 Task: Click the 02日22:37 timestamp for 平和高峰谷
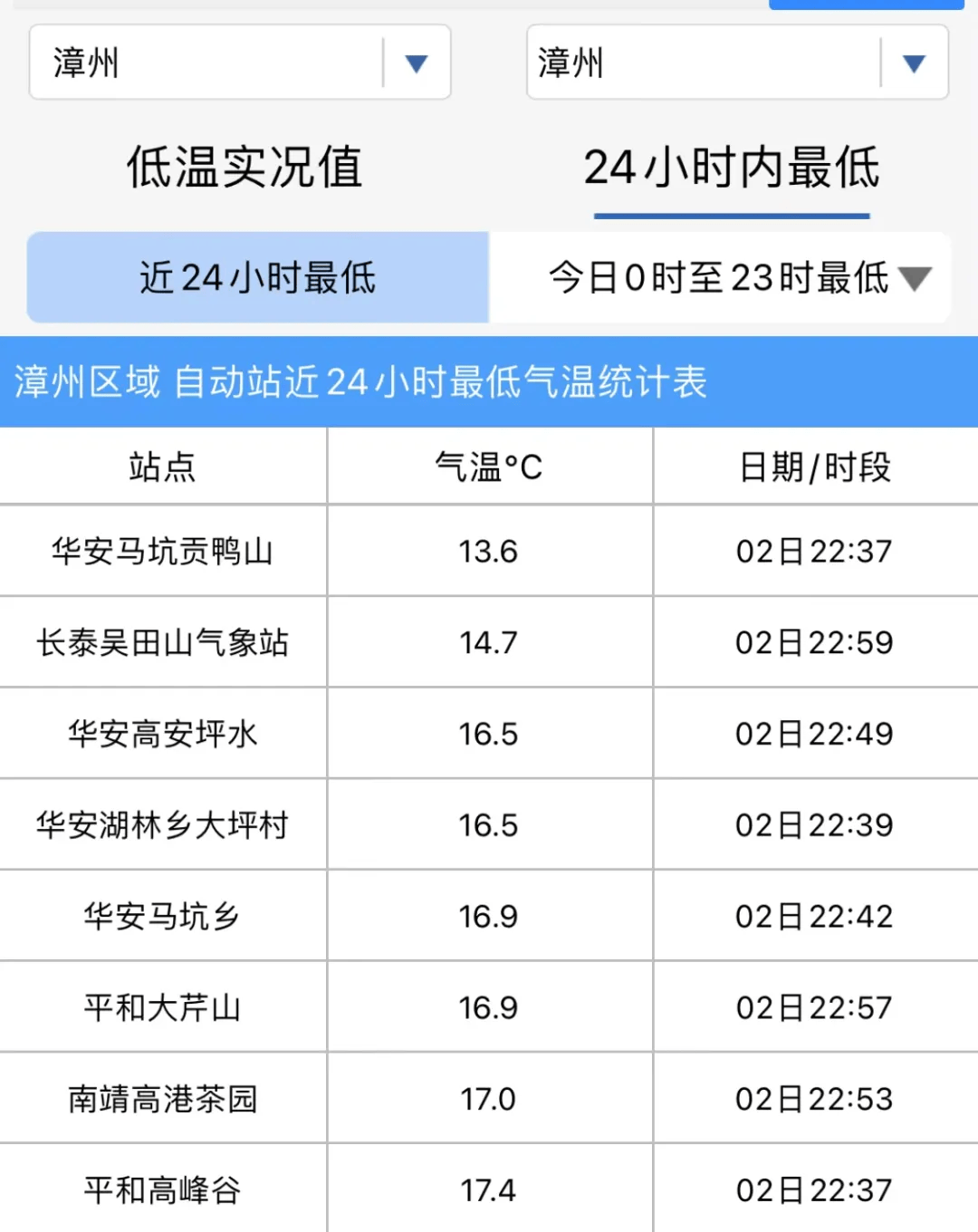tap(813, 1190)
